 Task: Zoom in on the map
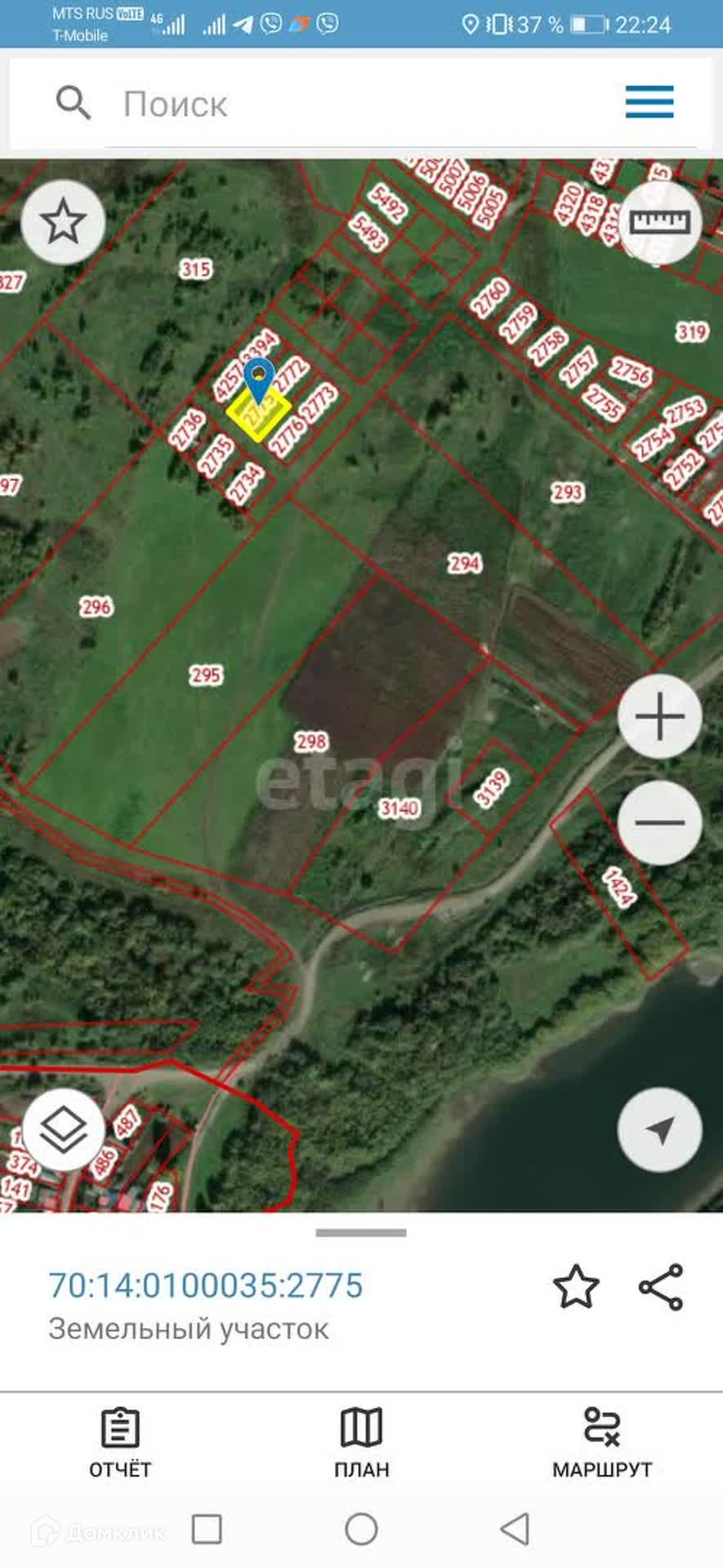[x=659, y=716]
